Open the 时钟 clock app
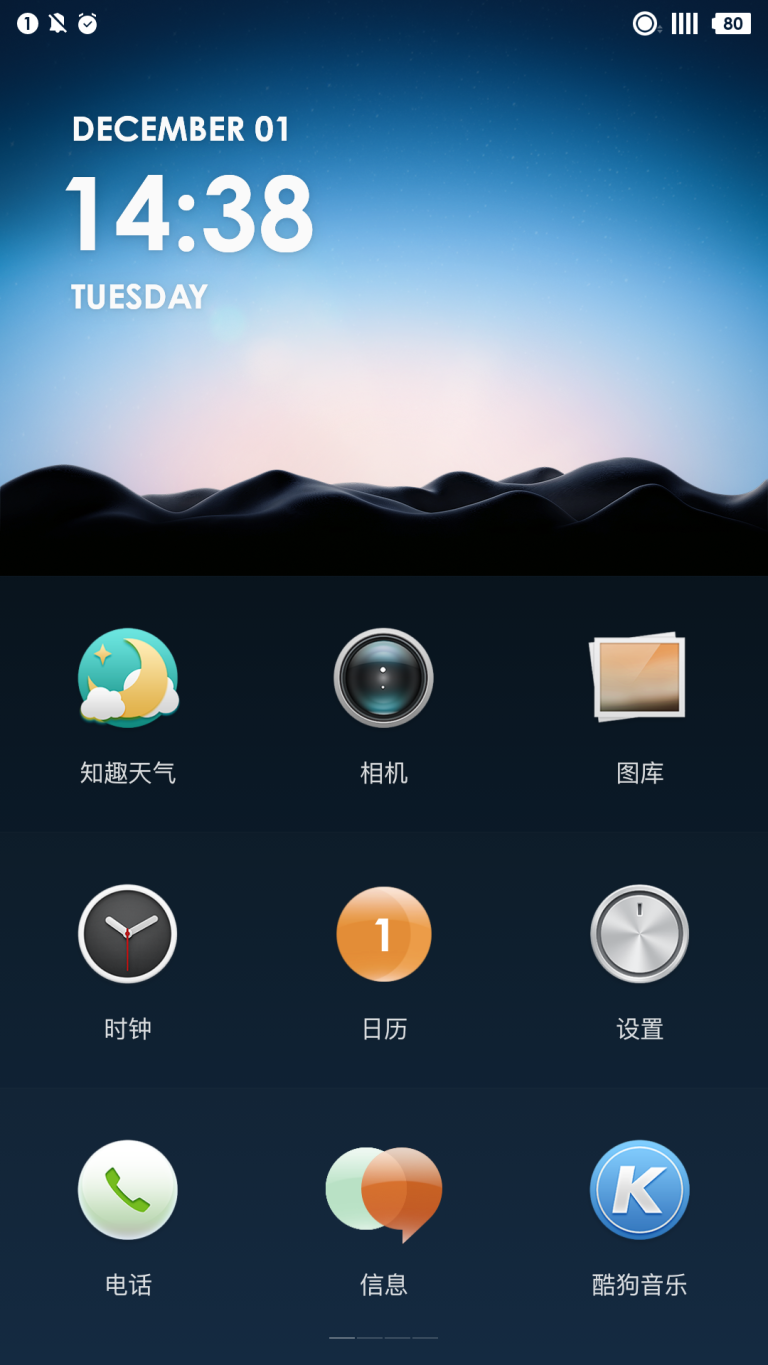 coord(128,934)
